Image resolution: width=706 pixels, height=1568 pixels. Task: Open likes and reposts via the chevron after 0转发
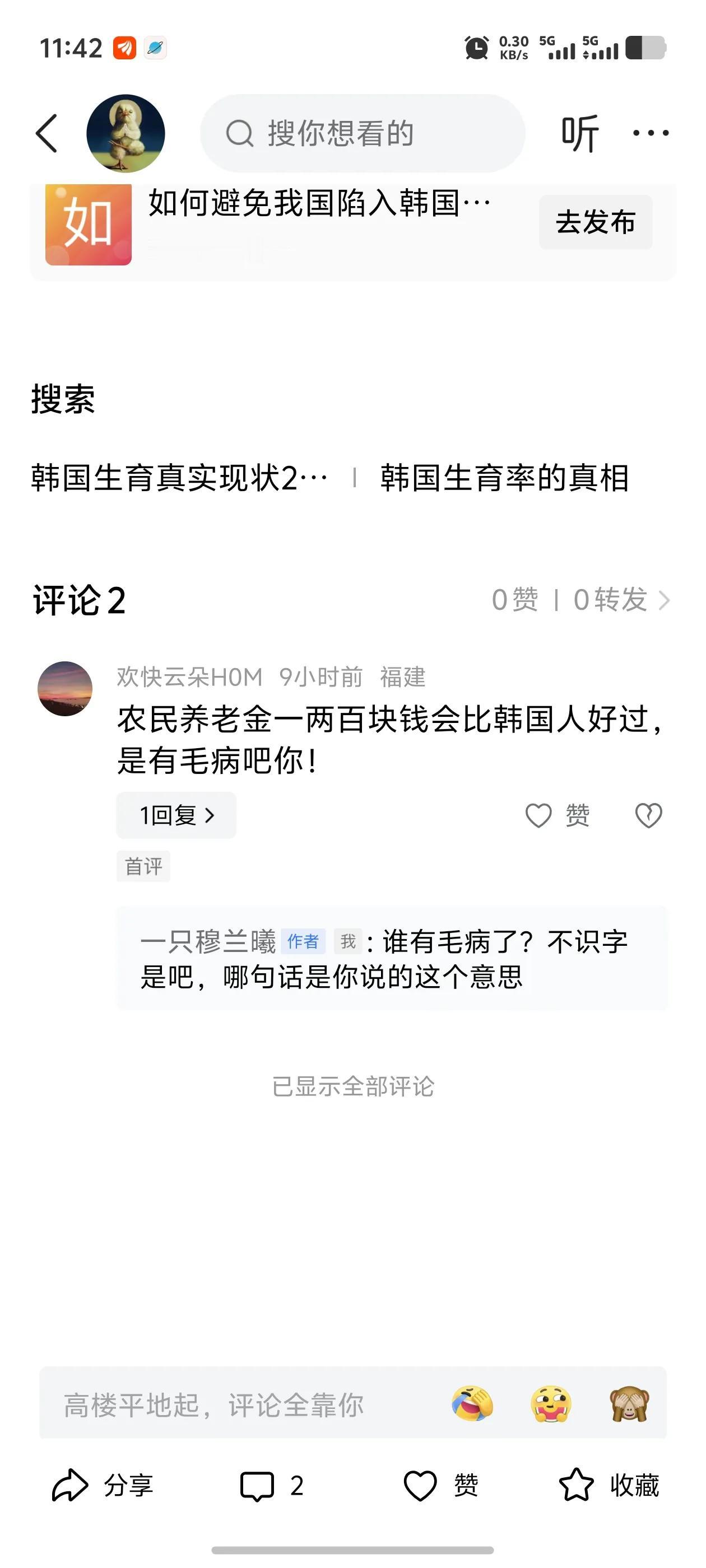click(x=665, y=600)
